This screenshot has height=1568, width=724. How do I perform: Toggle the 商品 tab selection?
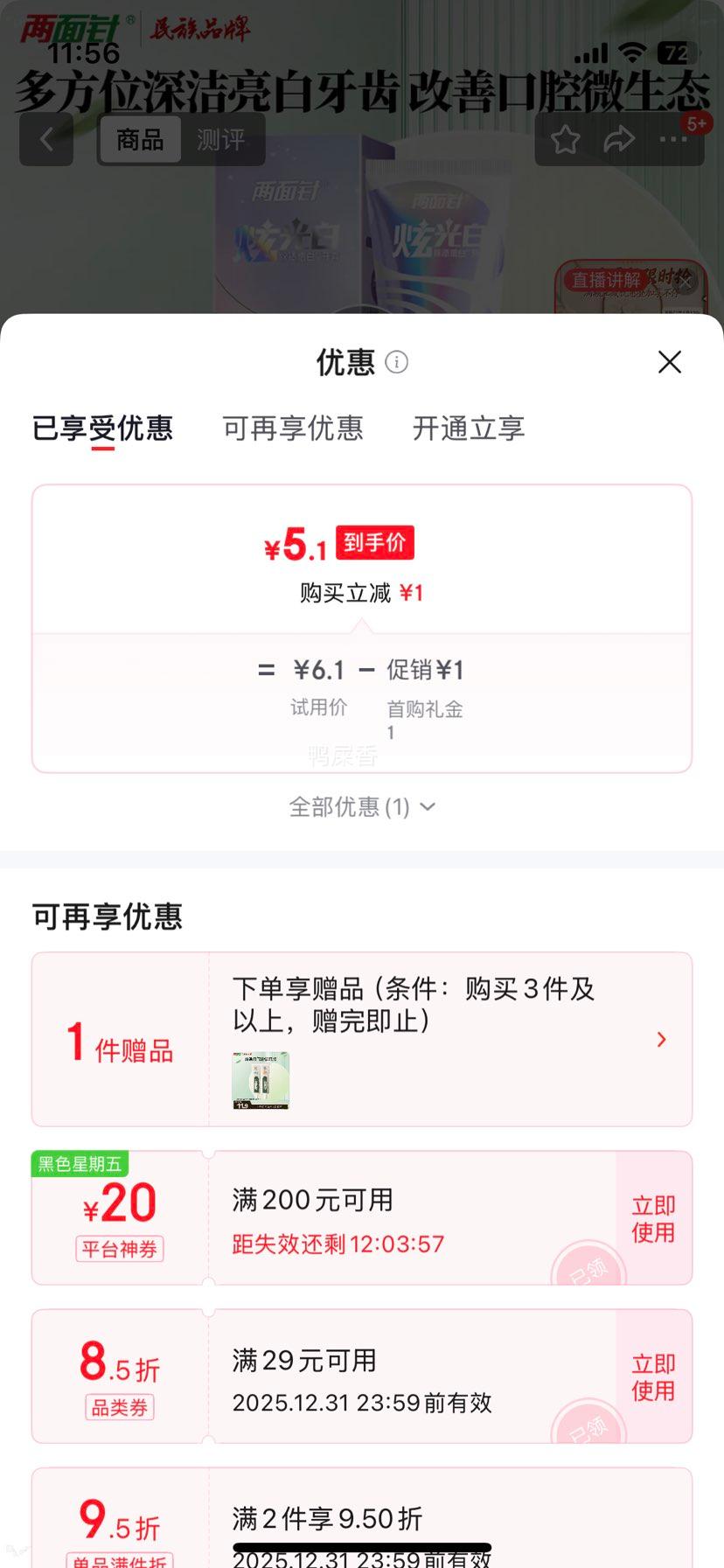(x=140, y=140)
